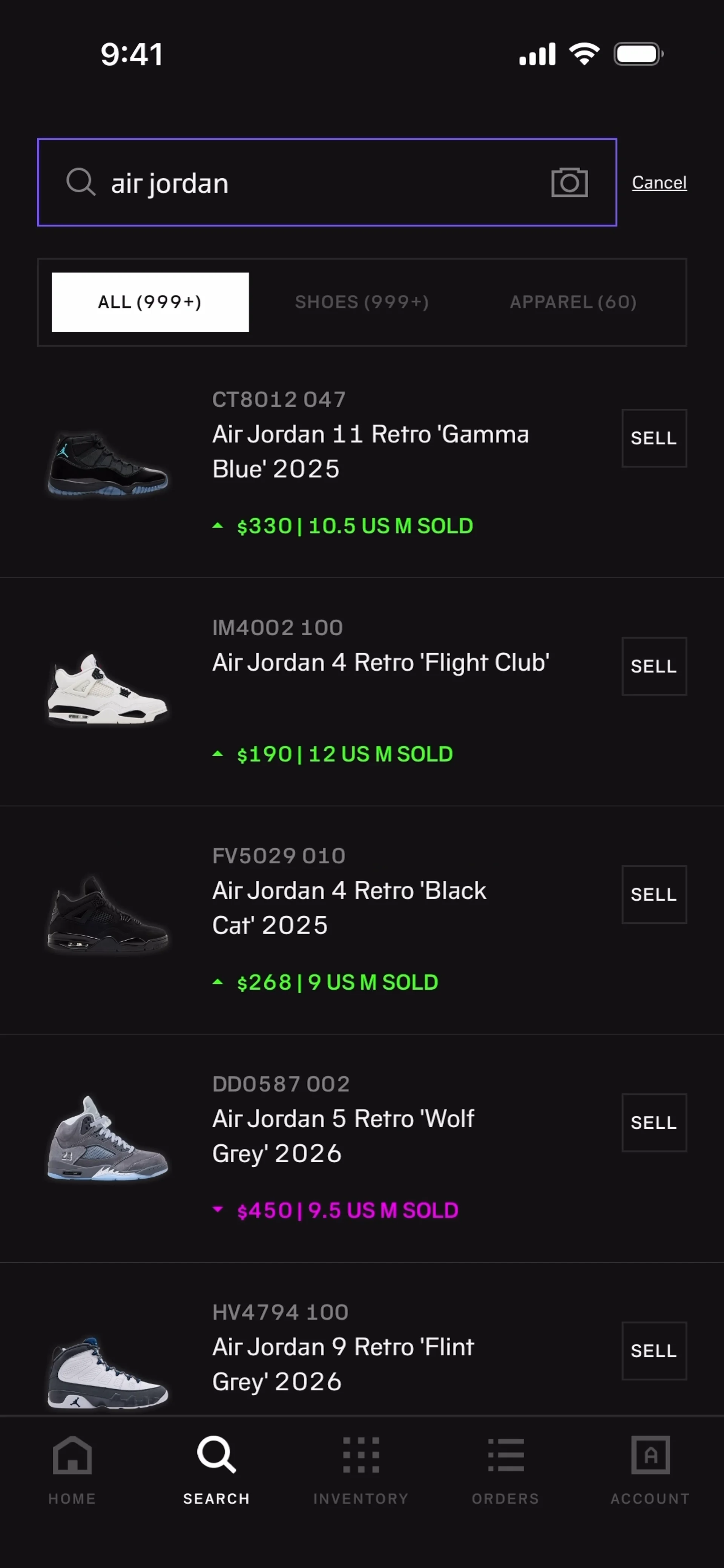Screen dimensions: 724x1568
Task: Sell Air Jordan 4 Retro 'Flight Club'
Action: [x=653, y=666]
